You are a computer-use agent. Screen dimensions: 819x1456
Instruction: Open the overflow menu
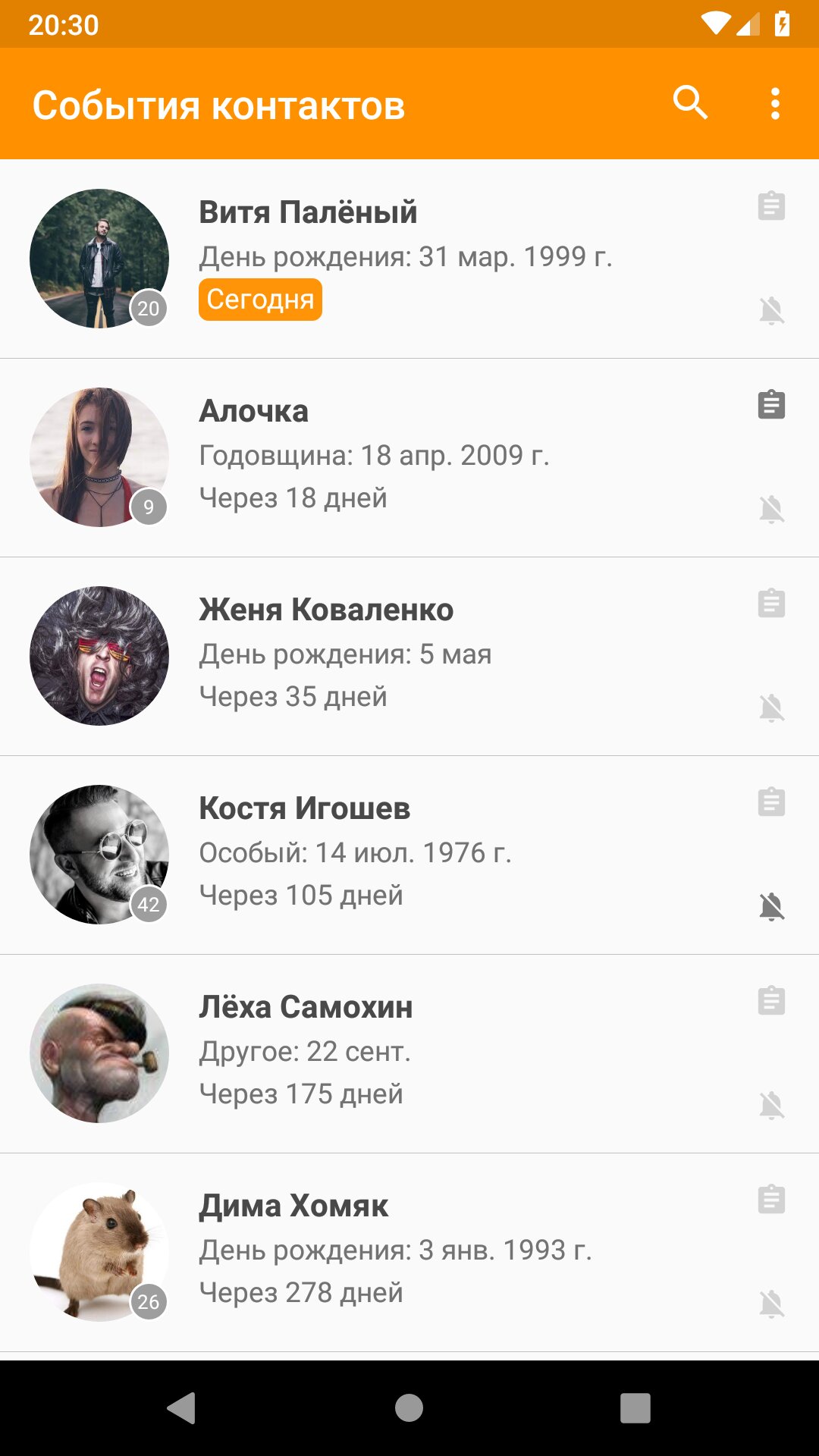pos(775,103)
